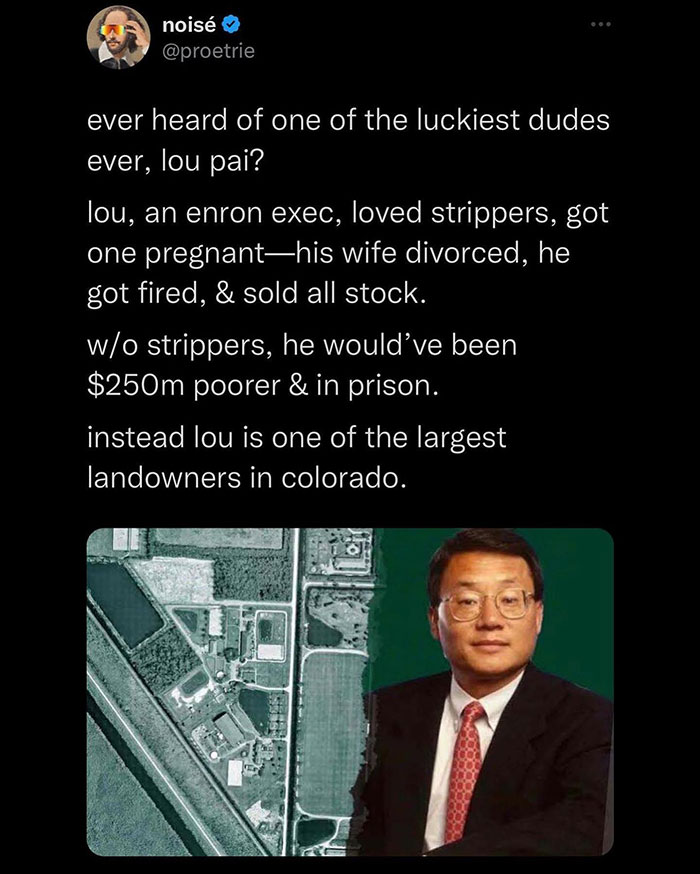
Task: Expand the attached image in the tweet
Action: 350,692
